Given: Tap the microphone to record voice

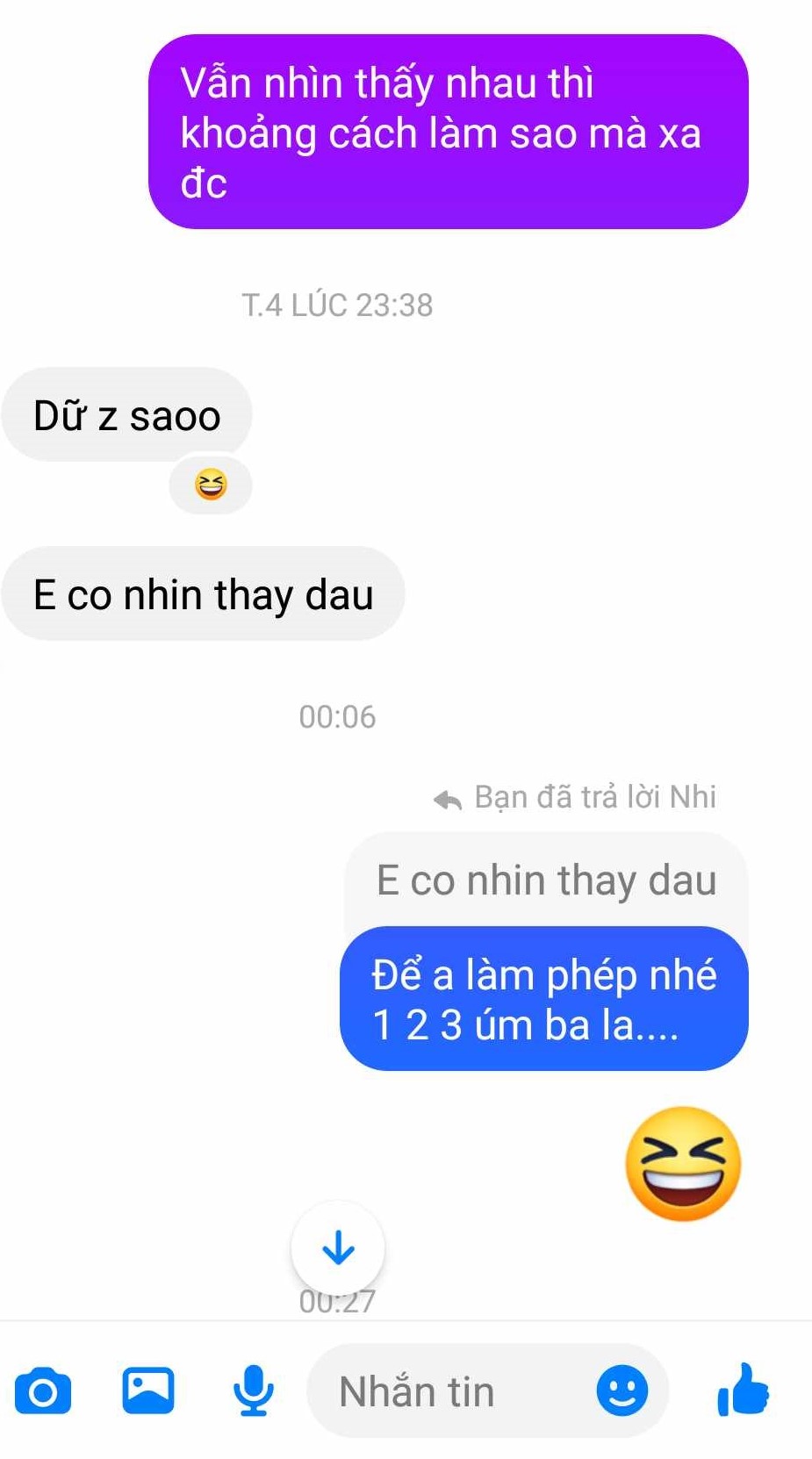Looking at the screenshot, I should pos(254,1391).
